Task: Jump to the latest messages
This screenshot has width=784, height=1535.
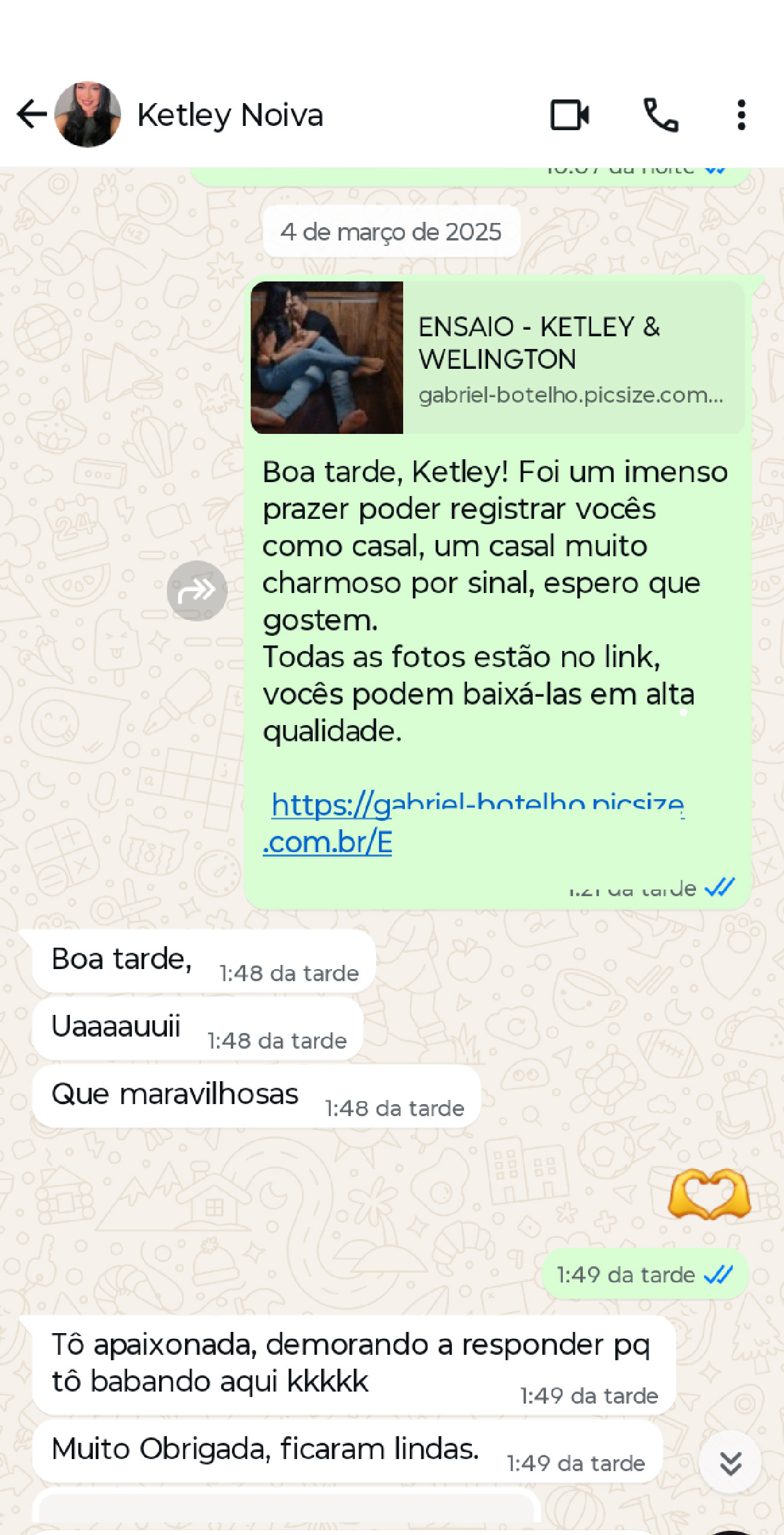Action: (730, 1462)
